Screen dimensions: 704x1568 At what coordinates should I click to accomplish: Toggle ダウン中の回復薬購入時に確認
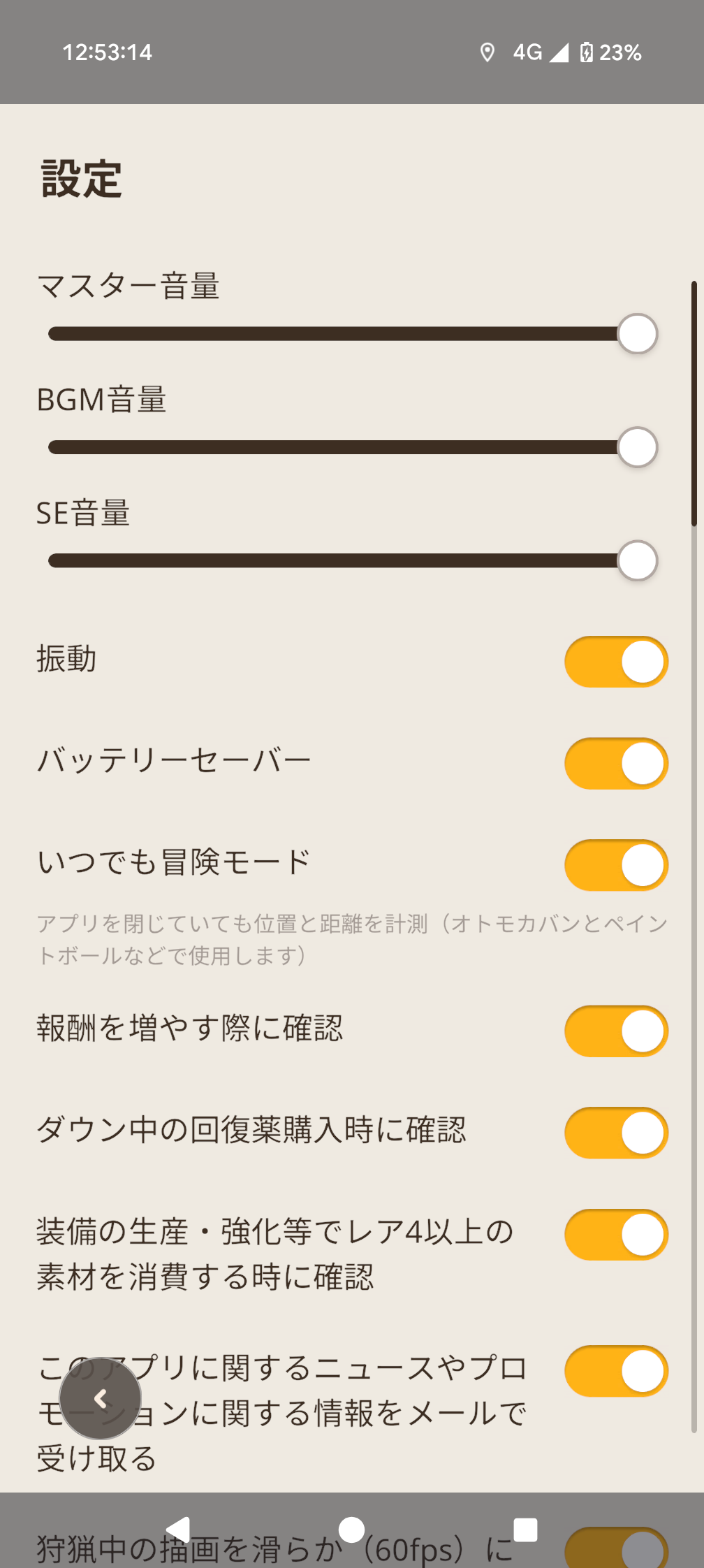(x=616, y=1133)
